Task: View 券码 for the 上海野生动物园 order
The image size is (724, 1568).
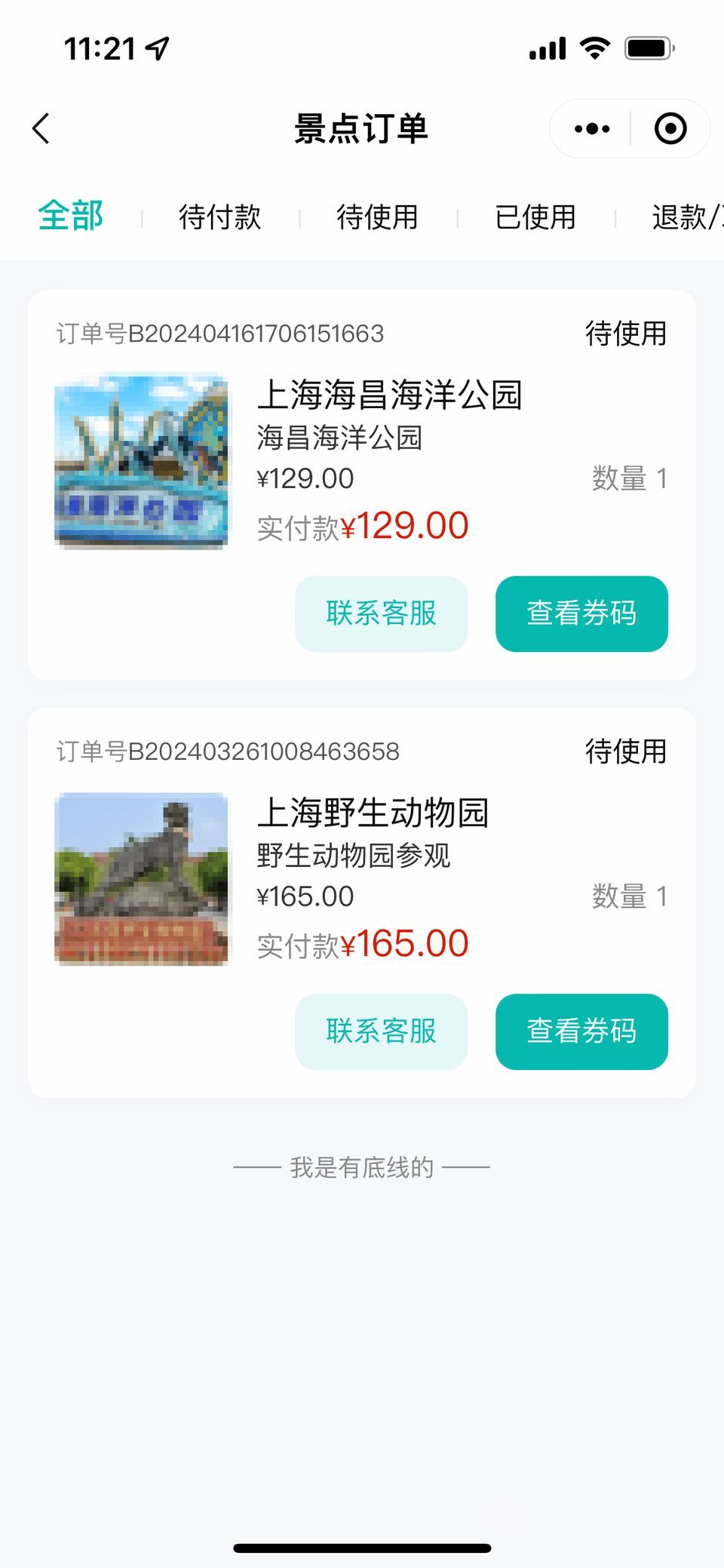Action: [581, 1031]
